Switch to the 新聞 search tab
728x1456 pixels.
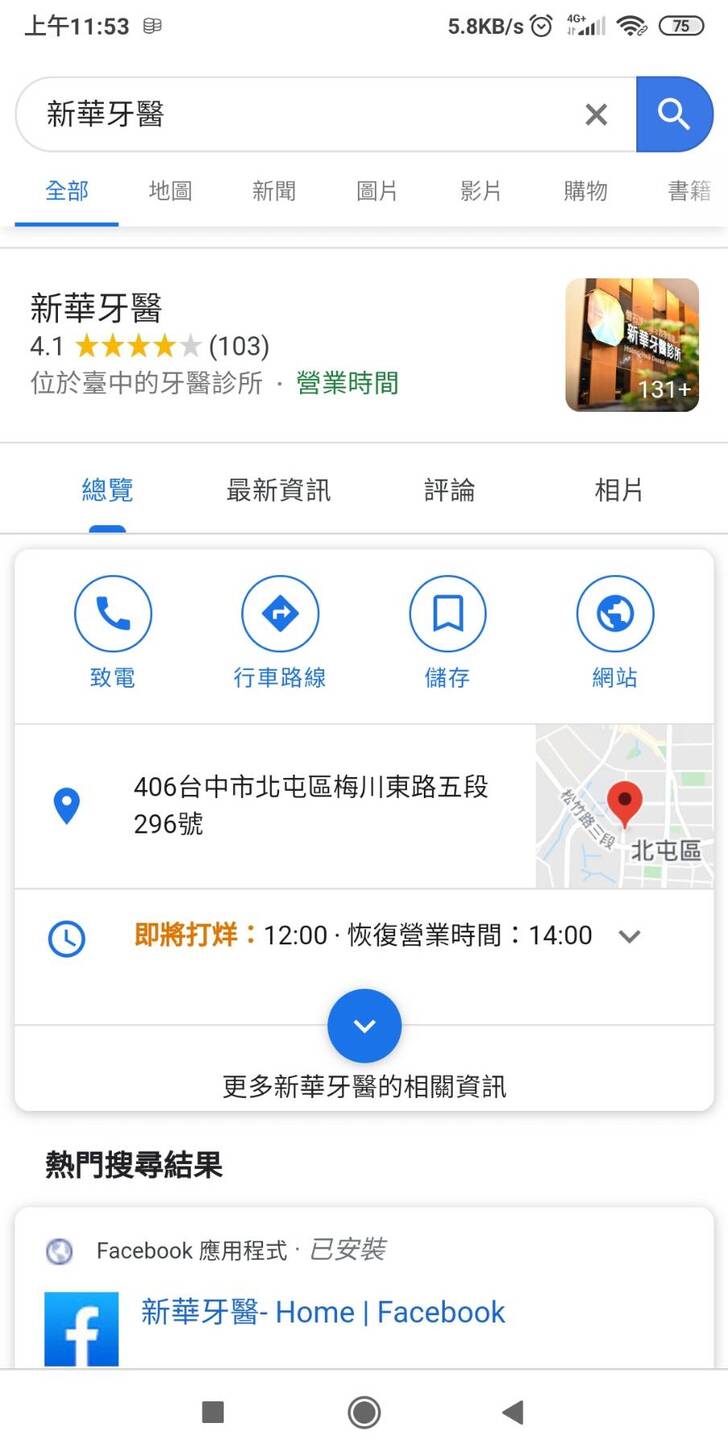click(x=274, y=191)
